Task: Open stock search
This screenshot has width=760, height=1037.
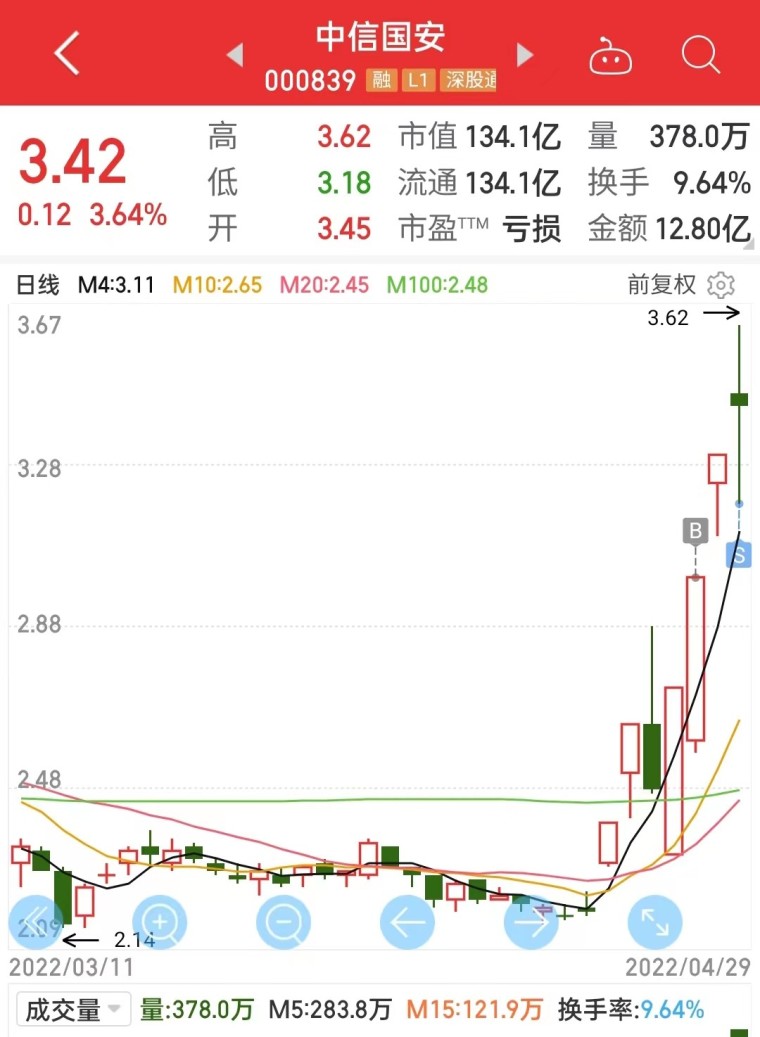Action: pos(701,54)
